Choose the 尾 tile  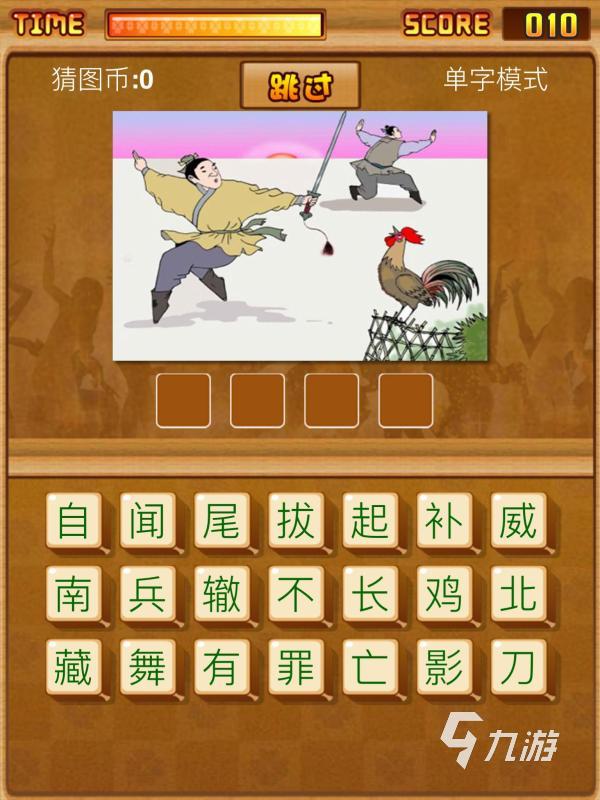221,520
